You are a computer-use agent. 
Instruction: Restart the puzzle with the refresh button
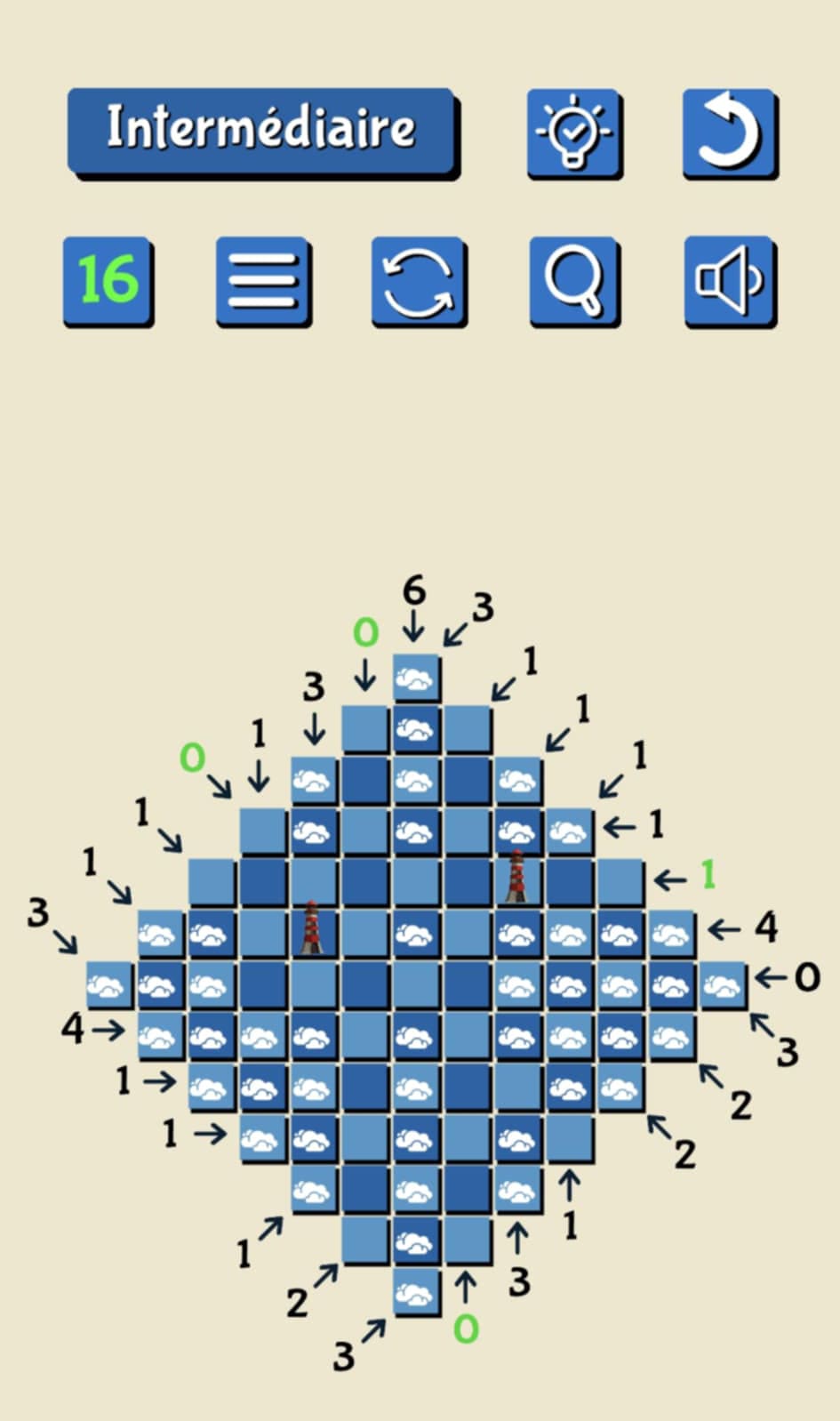click(417, 279)
